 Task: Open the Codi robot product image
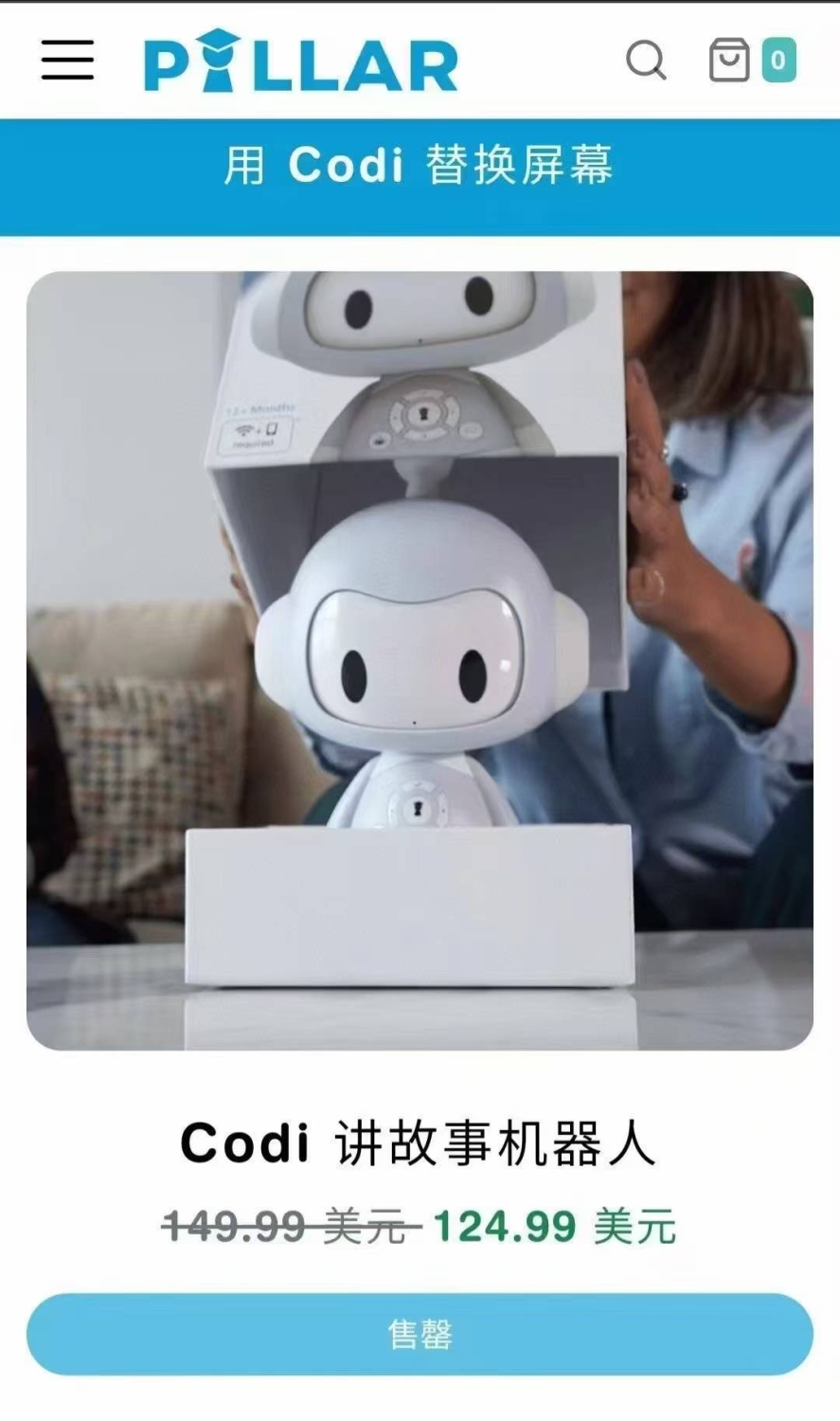tap(420, 660)
